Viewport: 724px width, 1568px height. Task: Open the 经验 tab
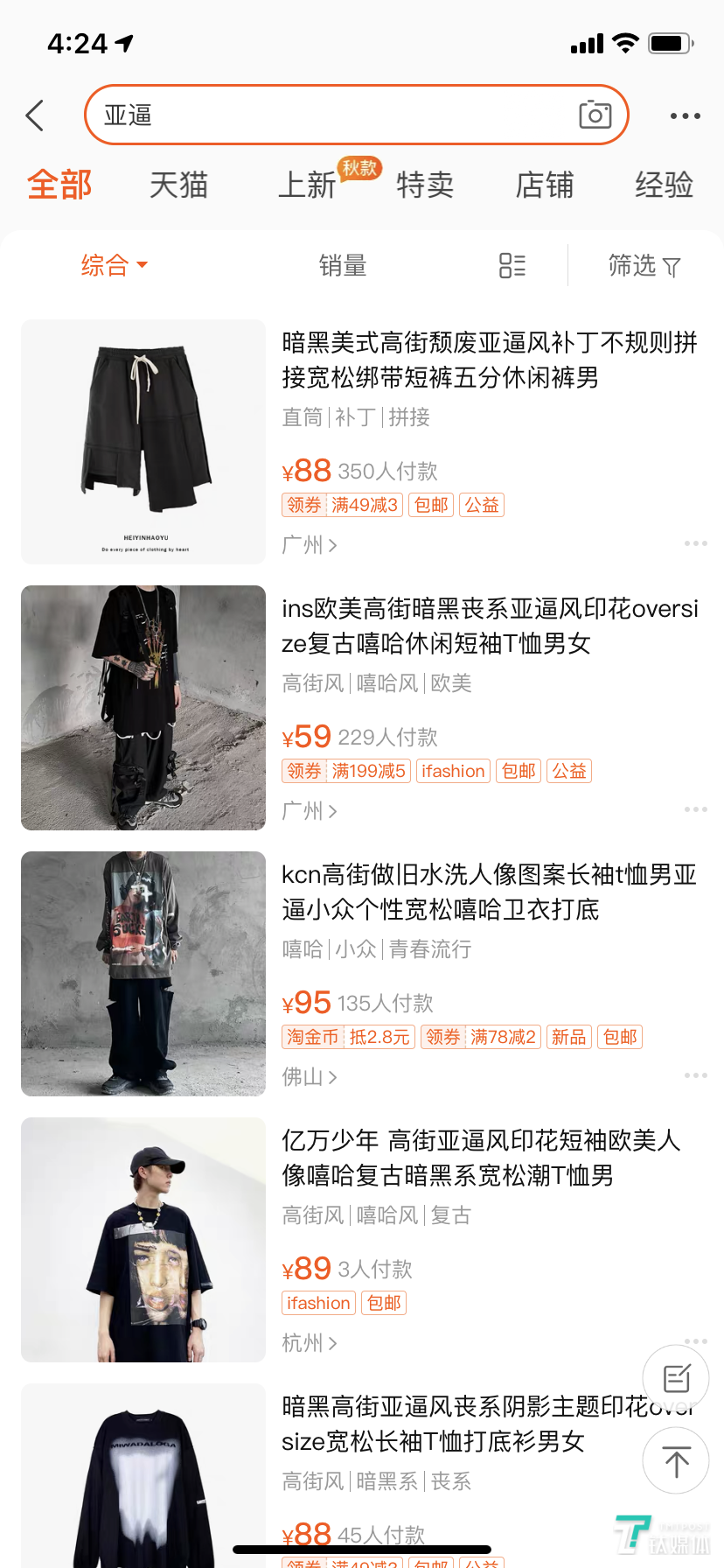[x=664, y=185]
